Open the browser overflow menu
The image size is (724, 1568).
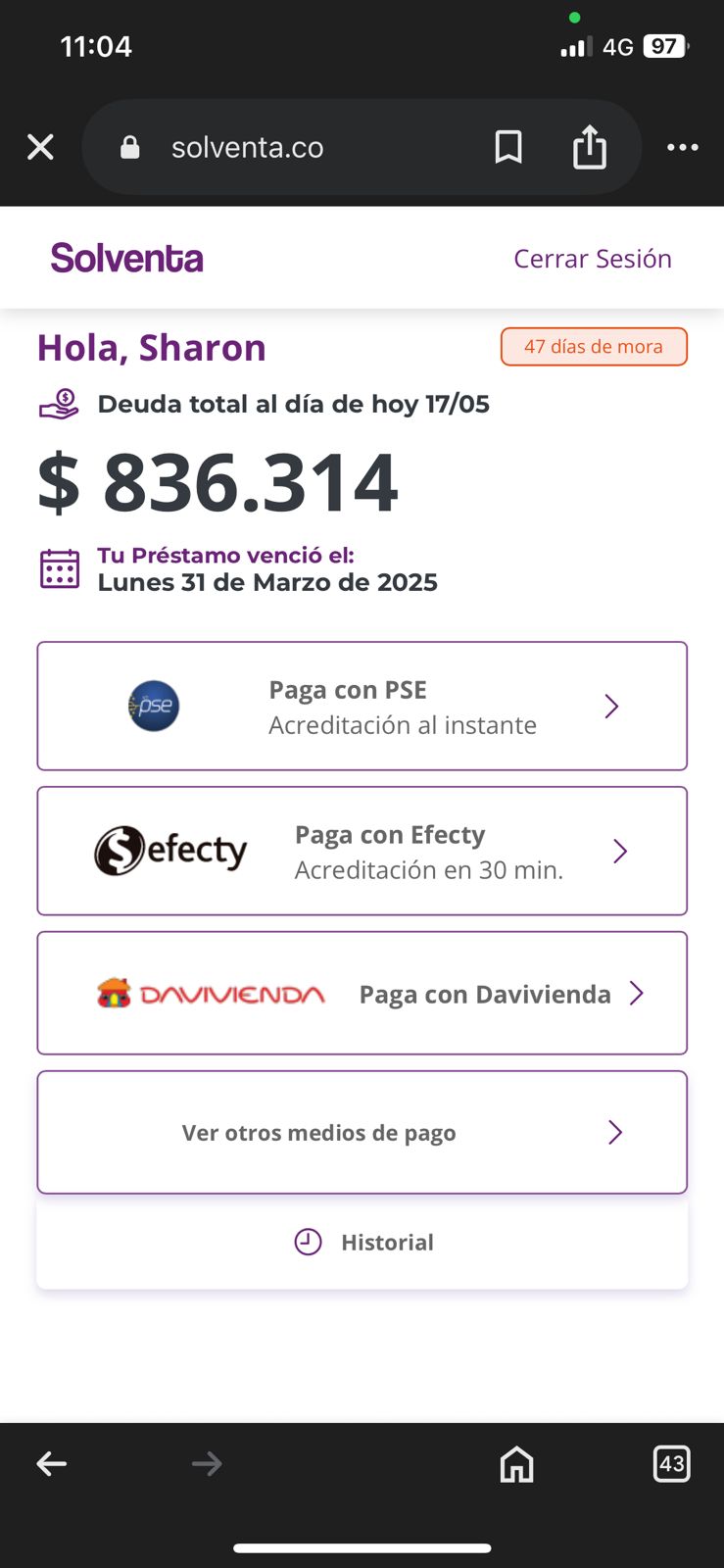[682, 147]
